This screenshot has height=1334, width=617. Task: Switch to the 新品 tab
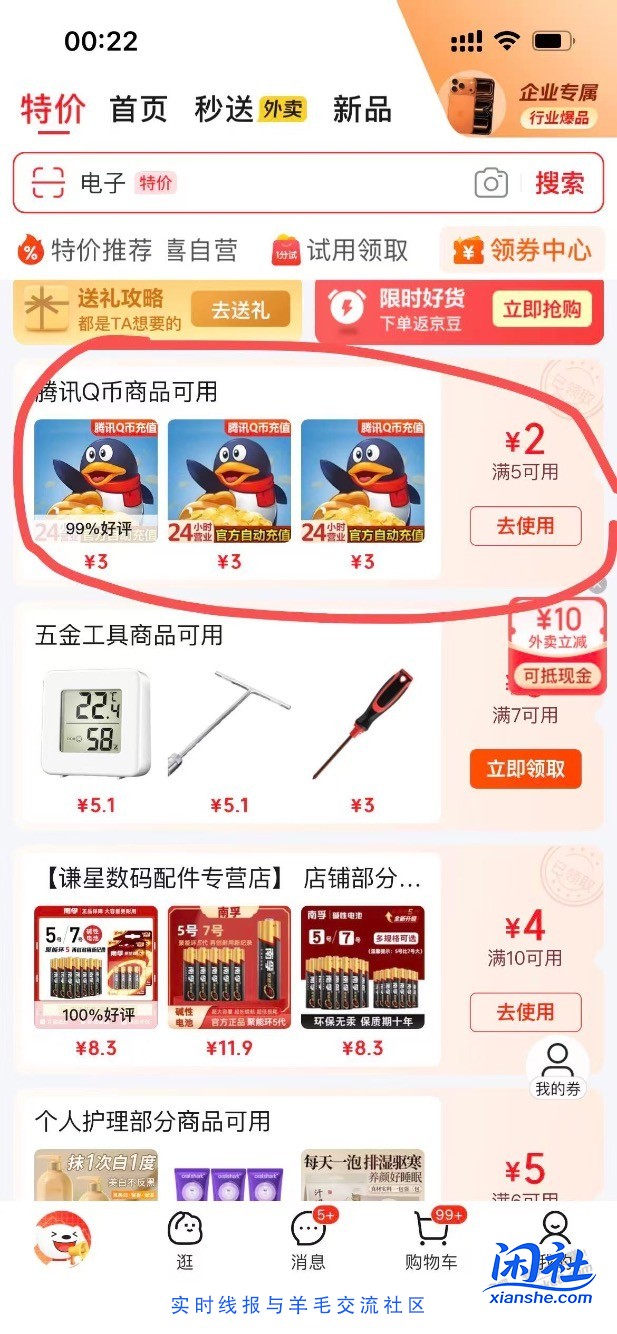361,109
